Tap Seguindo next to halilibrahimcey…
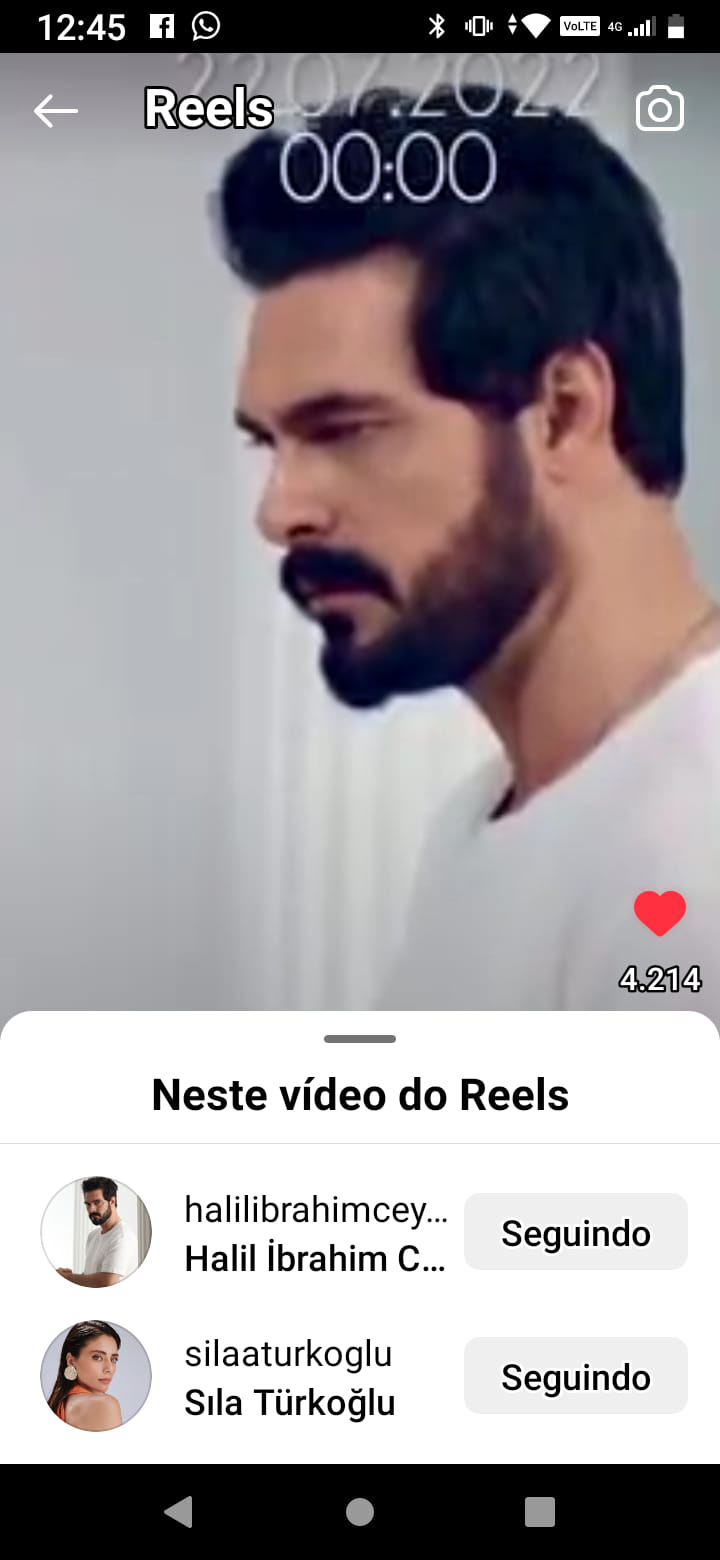The image size is (720, 1560). click(x=575, y=1232)
